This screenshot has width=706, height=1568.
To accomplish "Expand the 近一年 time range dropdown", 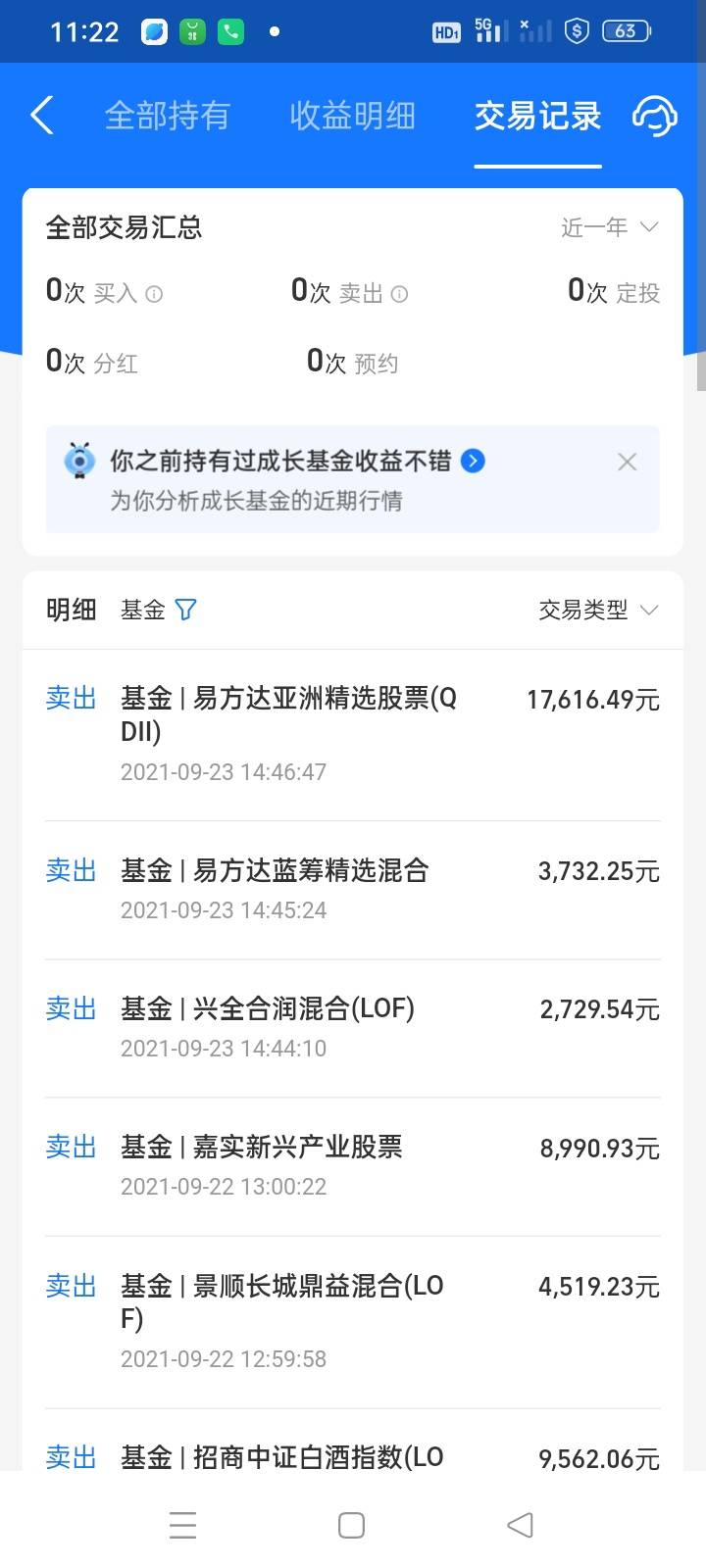I will 609,227.
